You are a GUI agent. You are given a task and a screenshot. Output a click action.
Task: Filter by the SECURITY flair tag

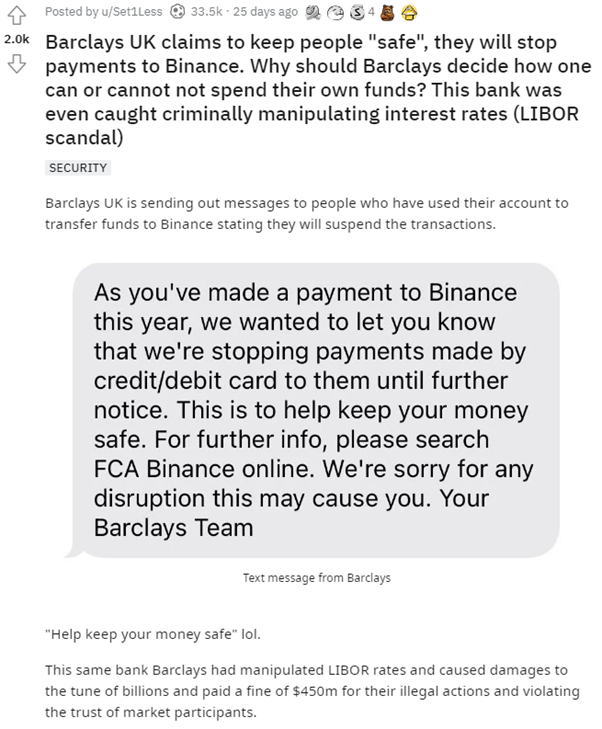point(79,168)
